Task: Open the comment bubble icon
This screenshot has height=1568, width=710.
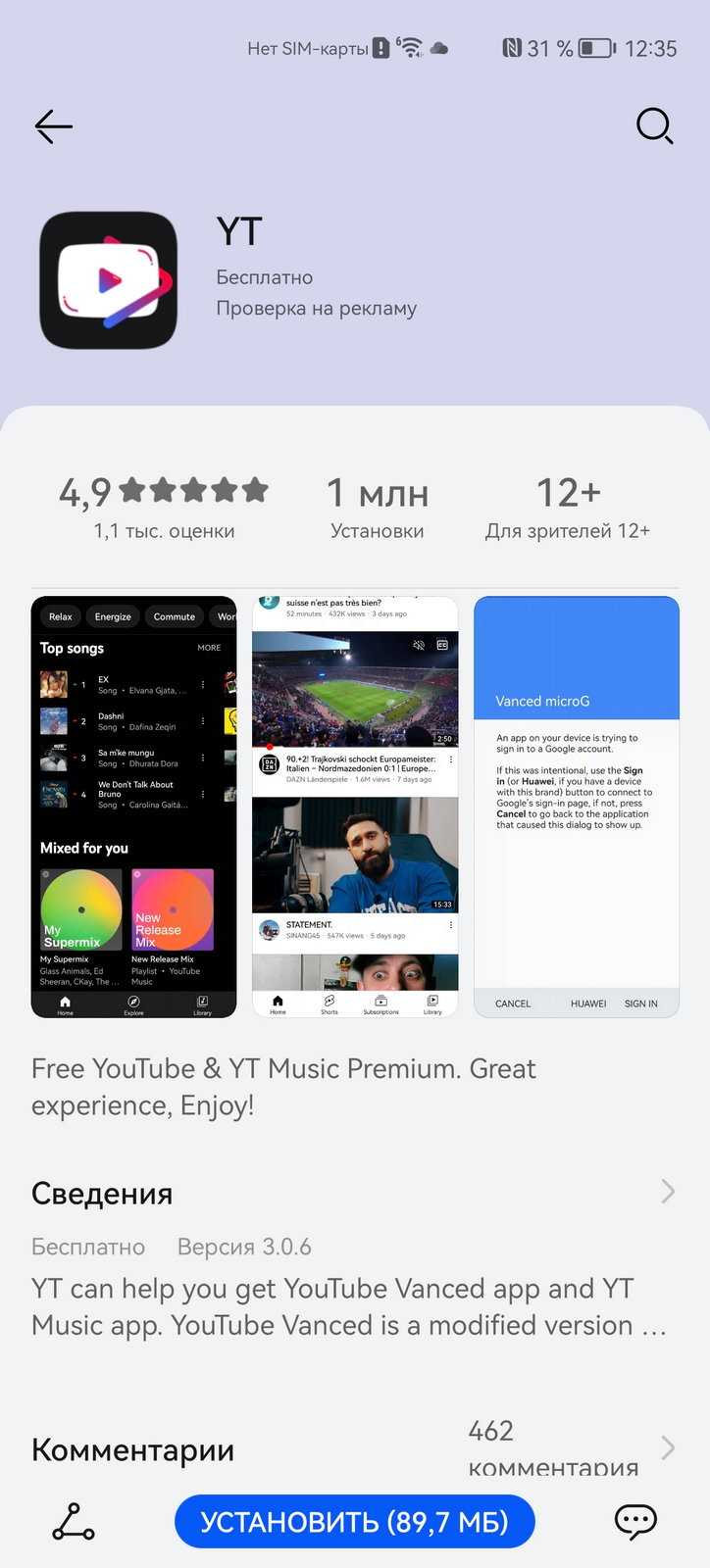Action: [634, 1521]
